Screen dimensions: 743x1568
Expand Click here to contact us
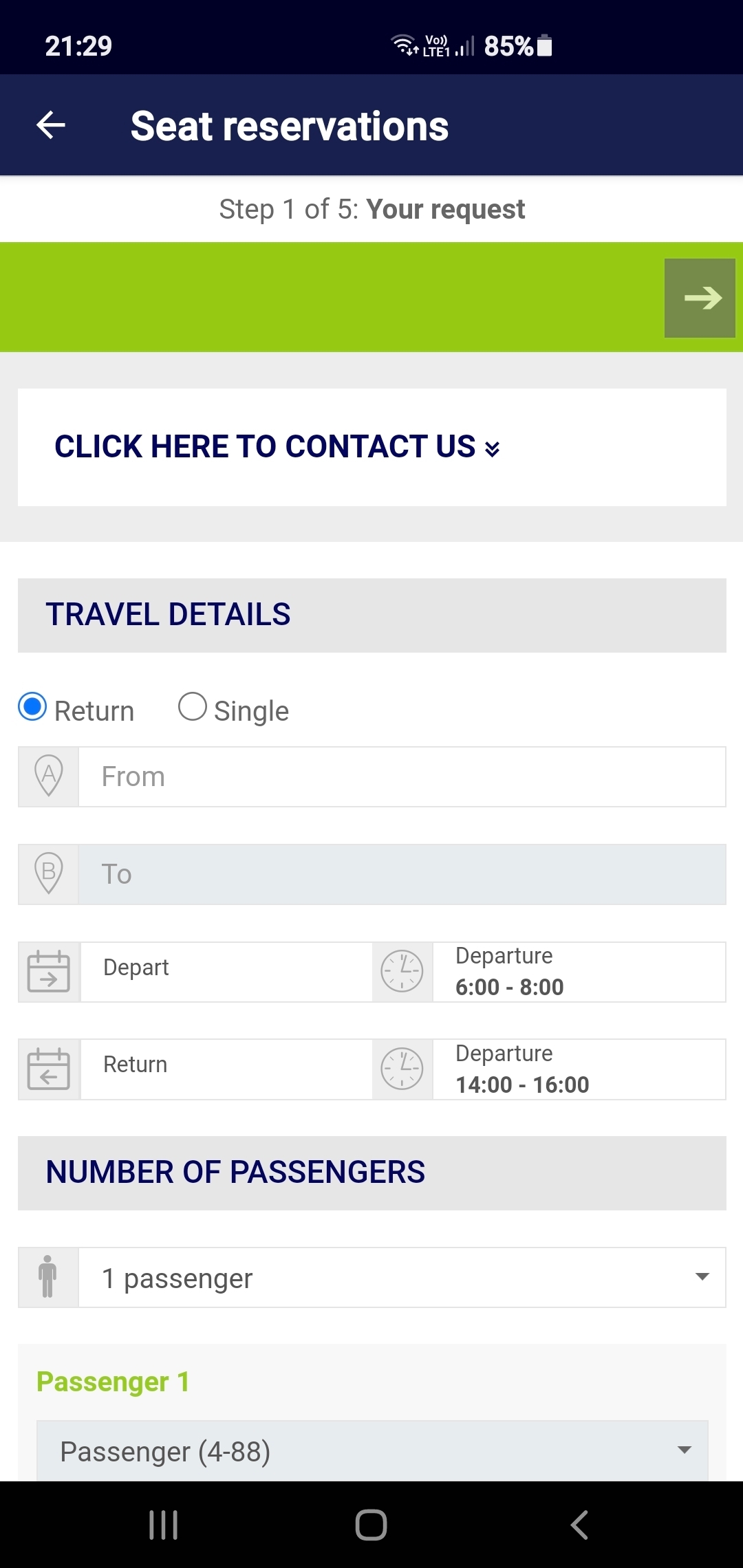(277, 447)
